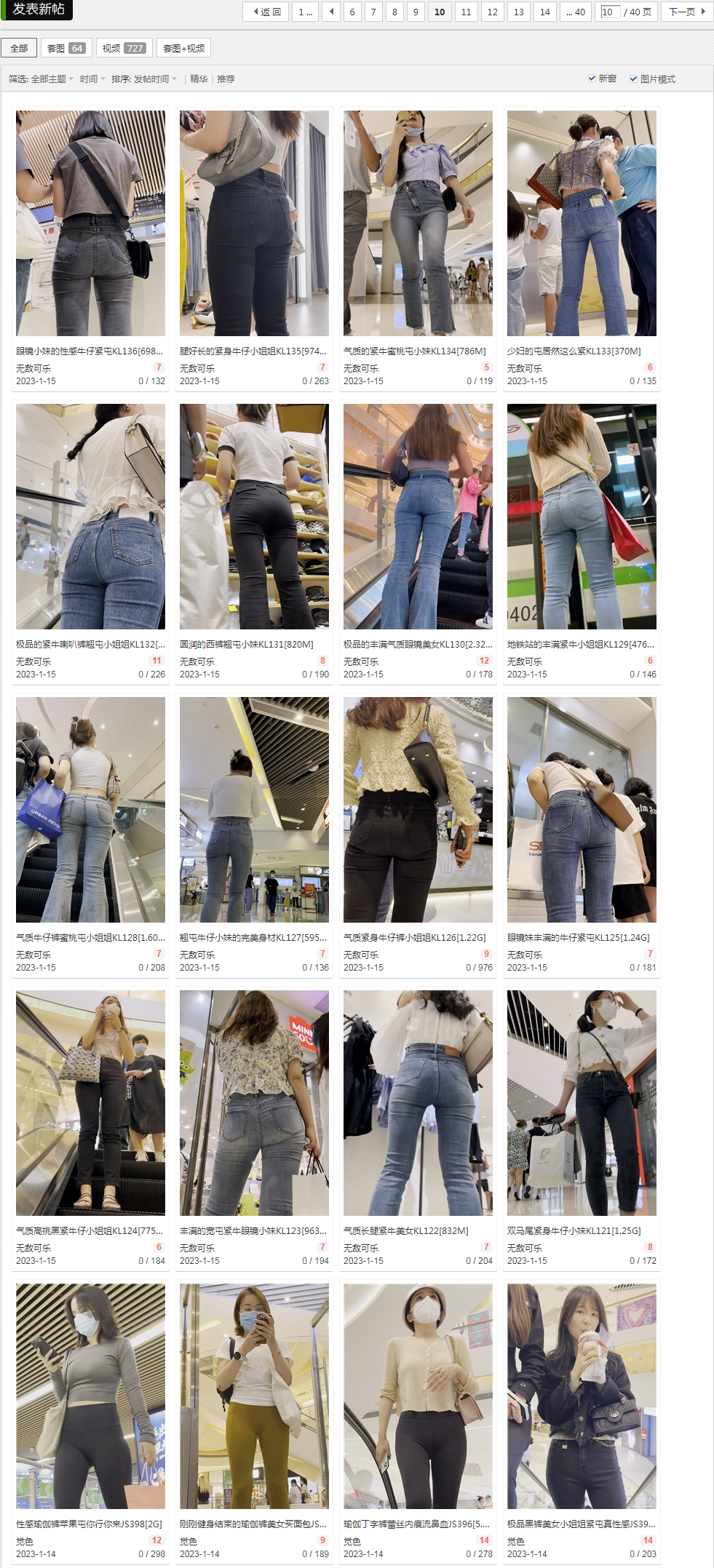Go to page 9
Viewport: 714px width, 1568px height.
tap(416, 12)
